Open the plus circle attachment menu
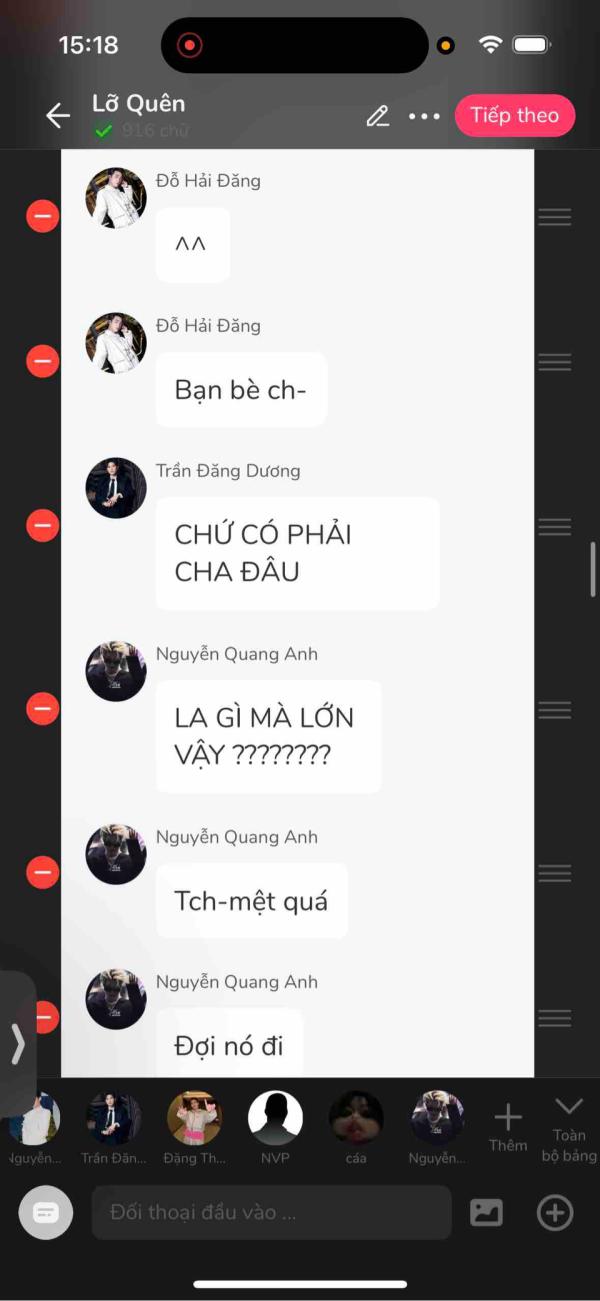600x1301 pixels. tap(555, 1213)
